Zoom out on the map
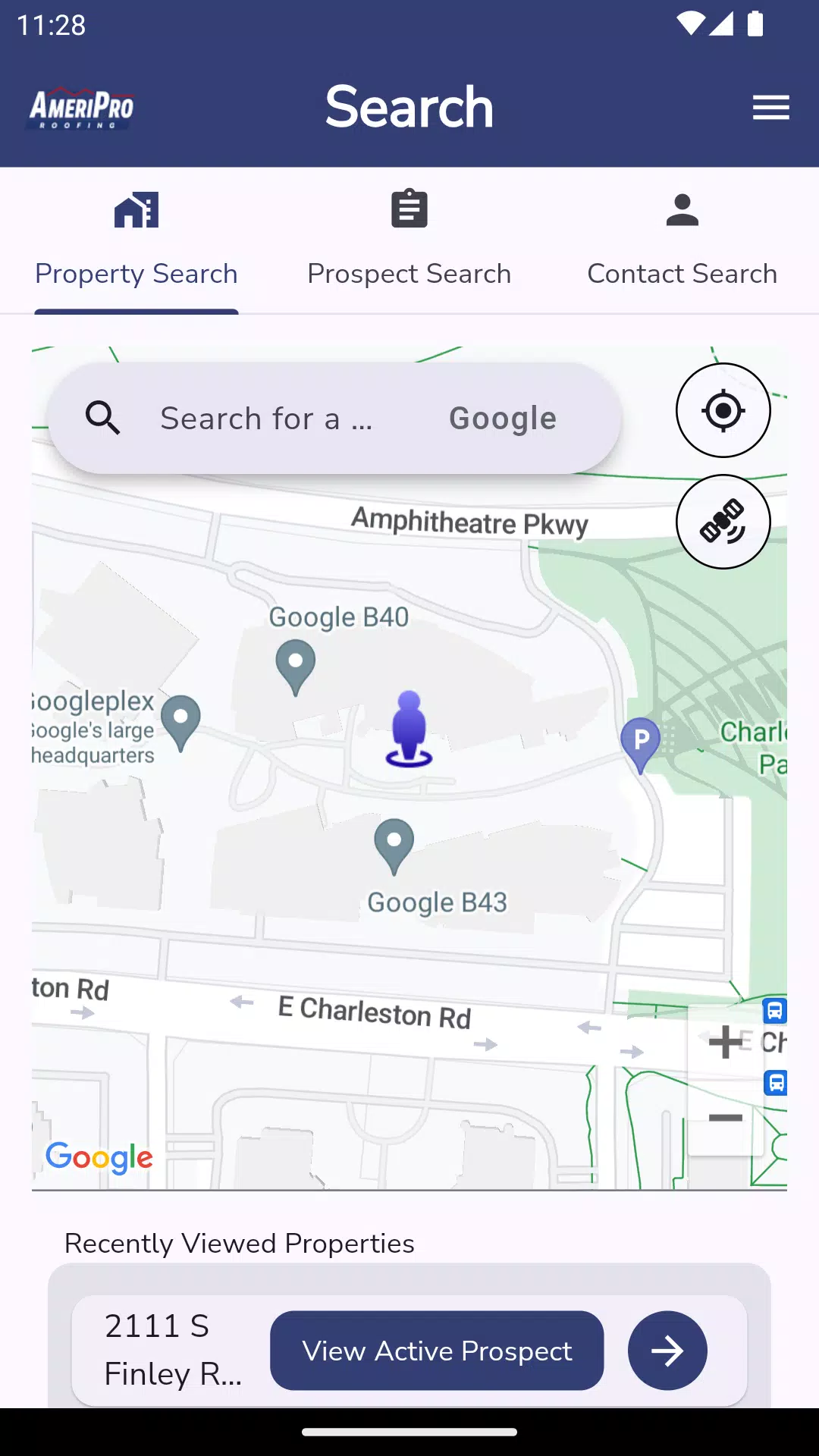 point(726,1118)
